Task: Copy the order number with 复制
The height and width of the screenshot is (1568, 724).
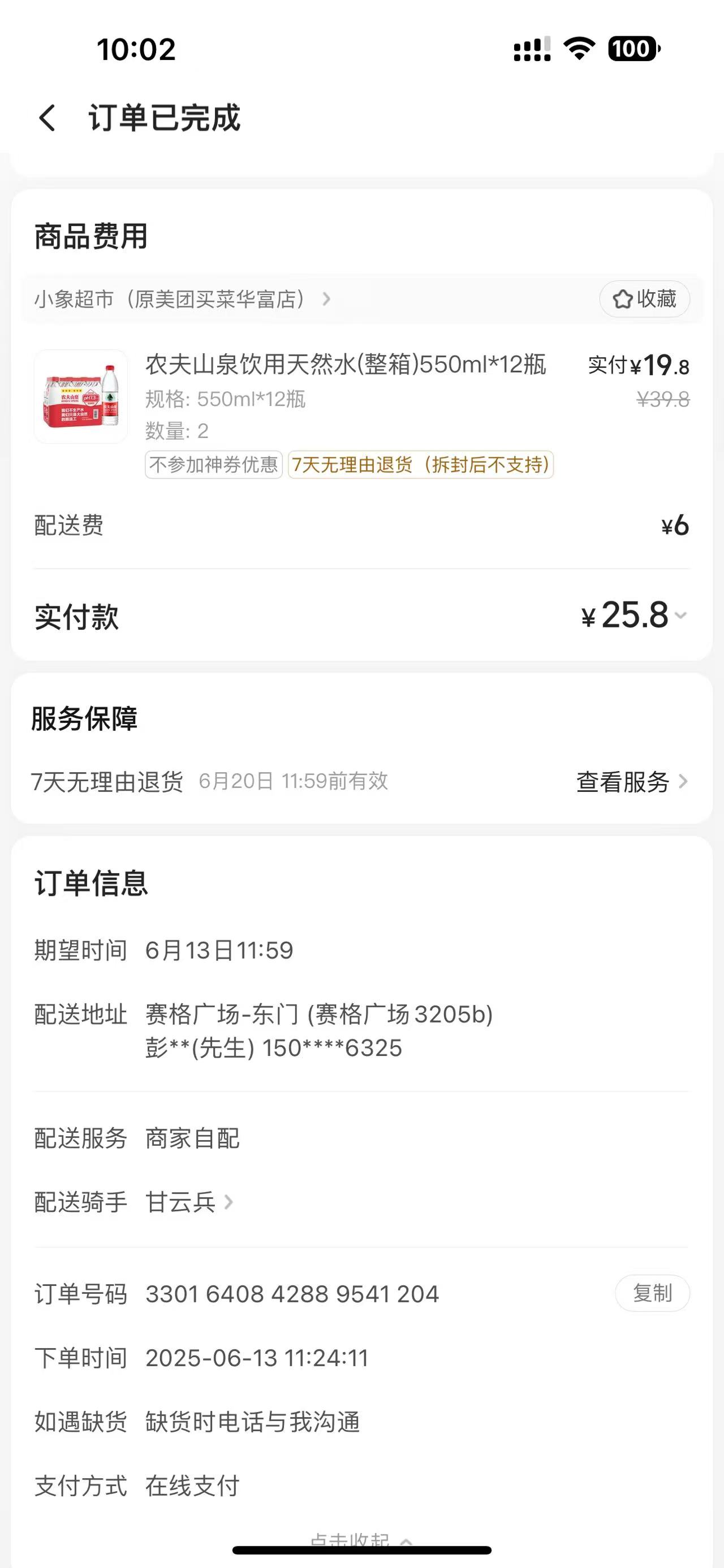Action: [652, 1293]
